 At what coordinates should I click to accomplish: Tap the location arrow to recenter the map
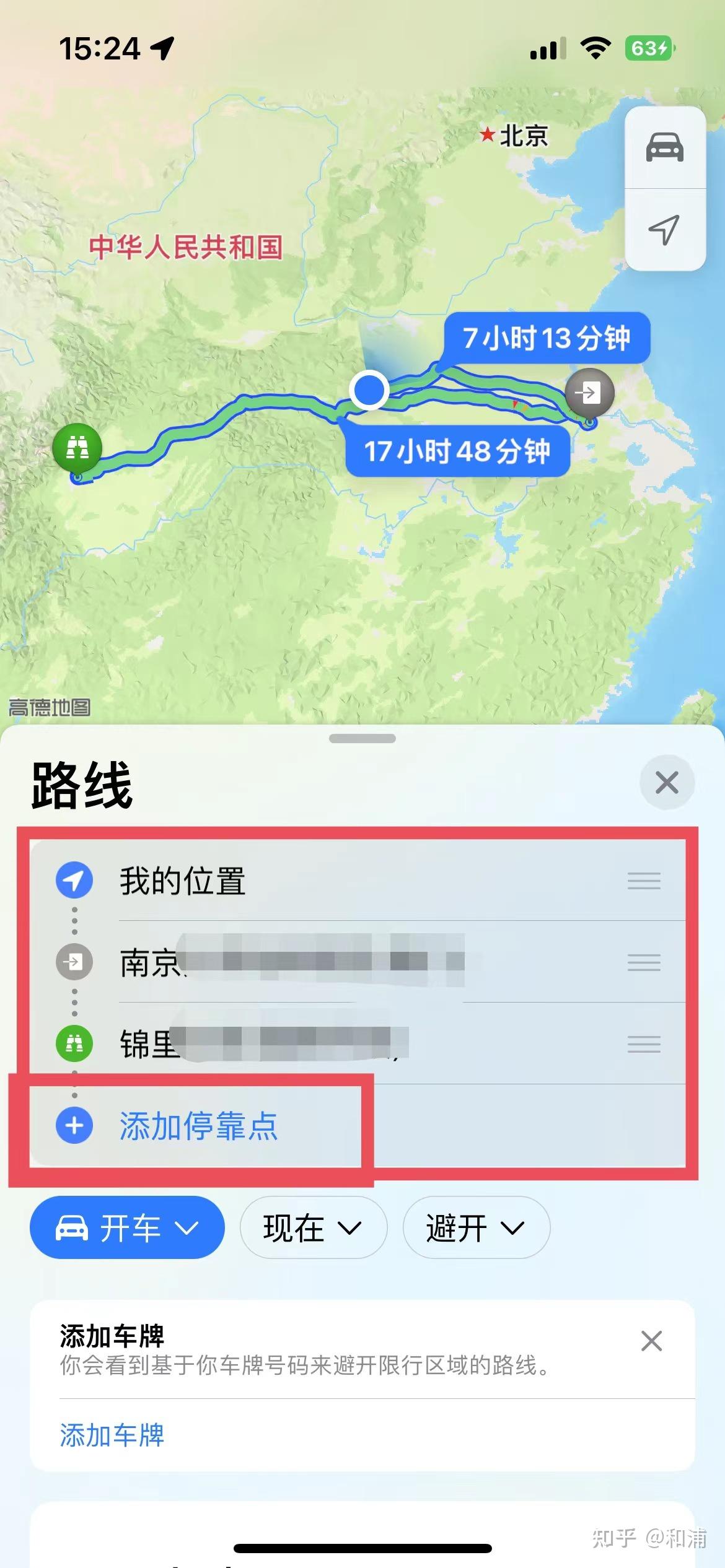point(664,230)
